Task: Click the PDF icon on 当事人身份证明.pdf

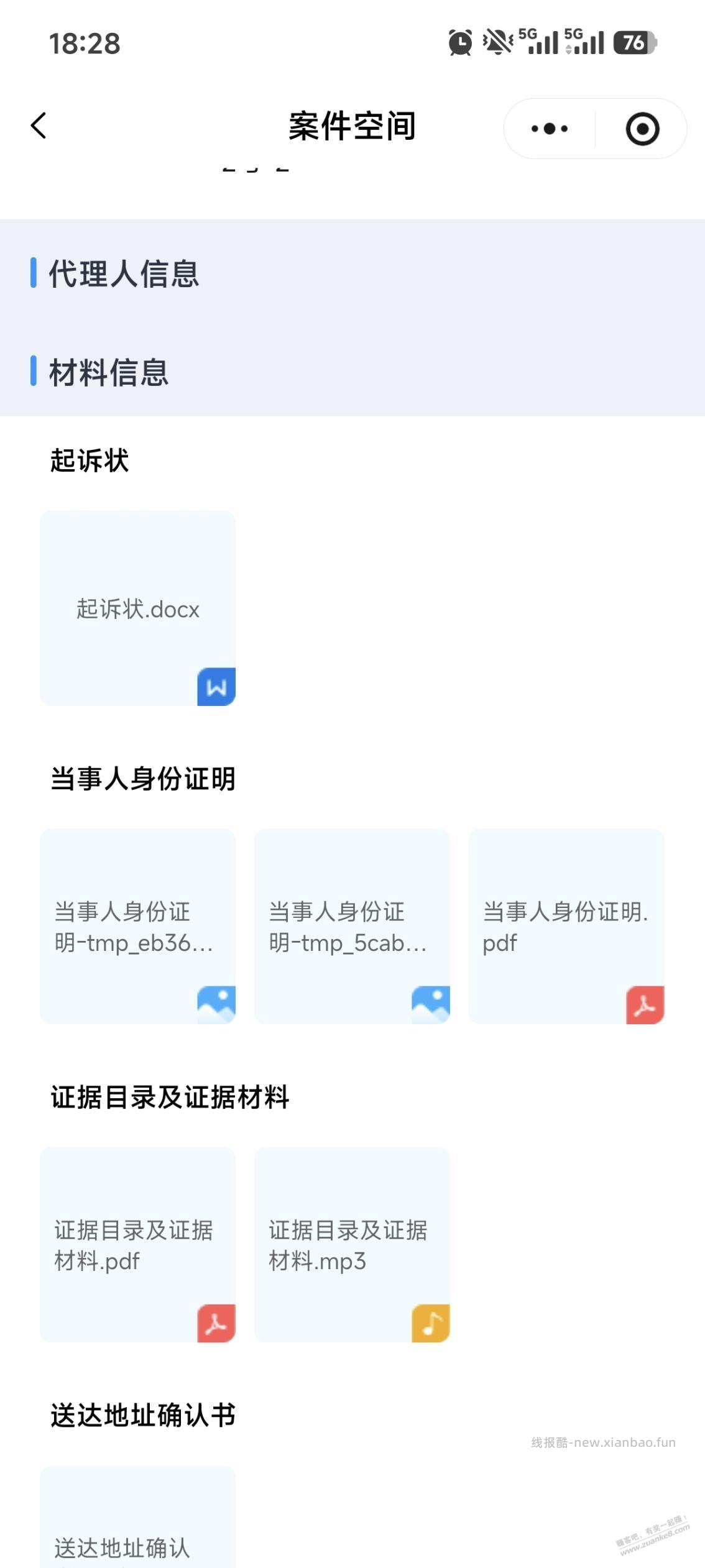Action: click(644, 1002)
